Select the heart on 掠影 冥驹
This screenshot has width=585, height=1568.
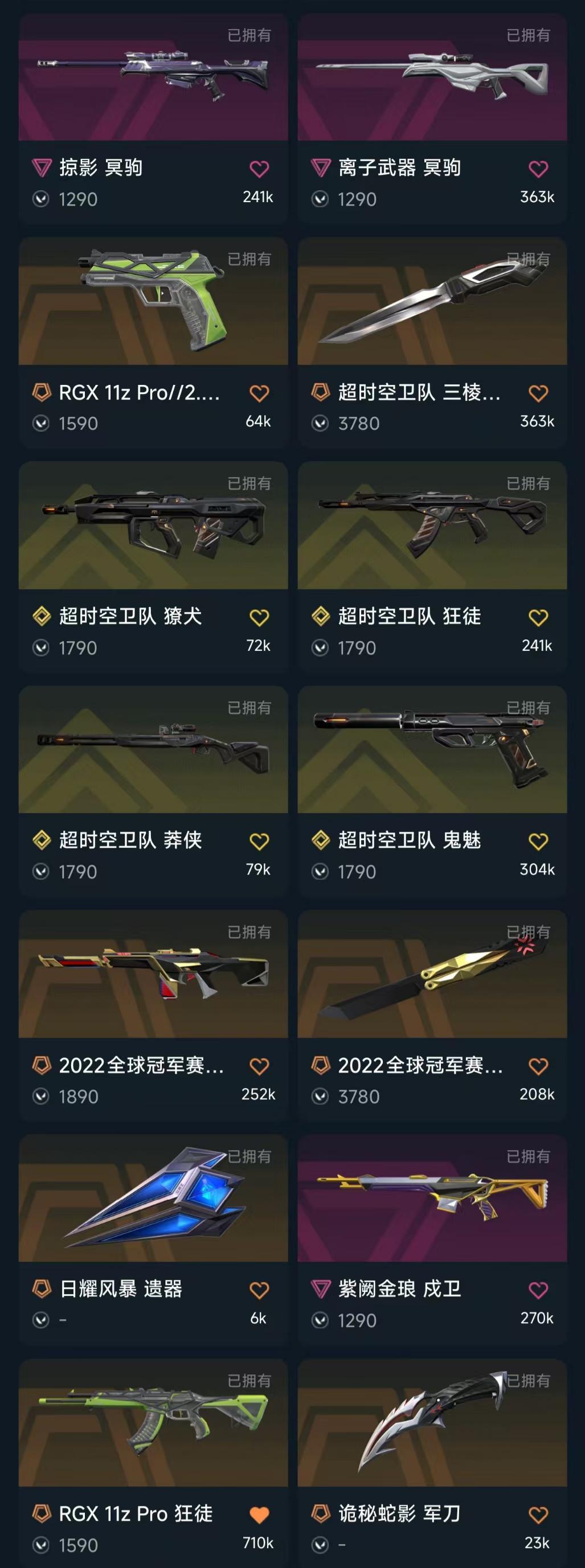coord(259,169)
